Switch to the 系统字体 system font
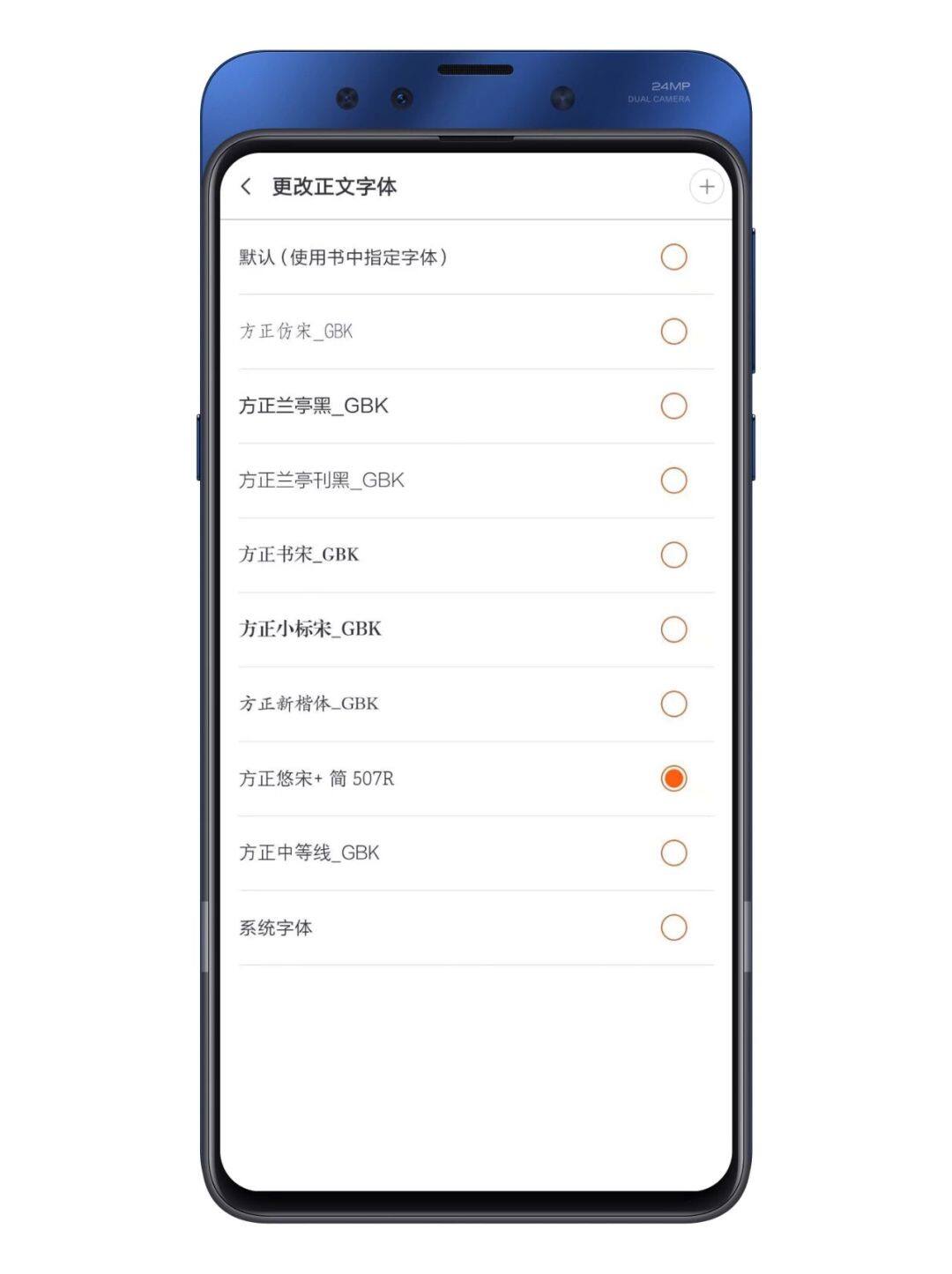Screen dimensions: 952x1274 pos(673,928)
